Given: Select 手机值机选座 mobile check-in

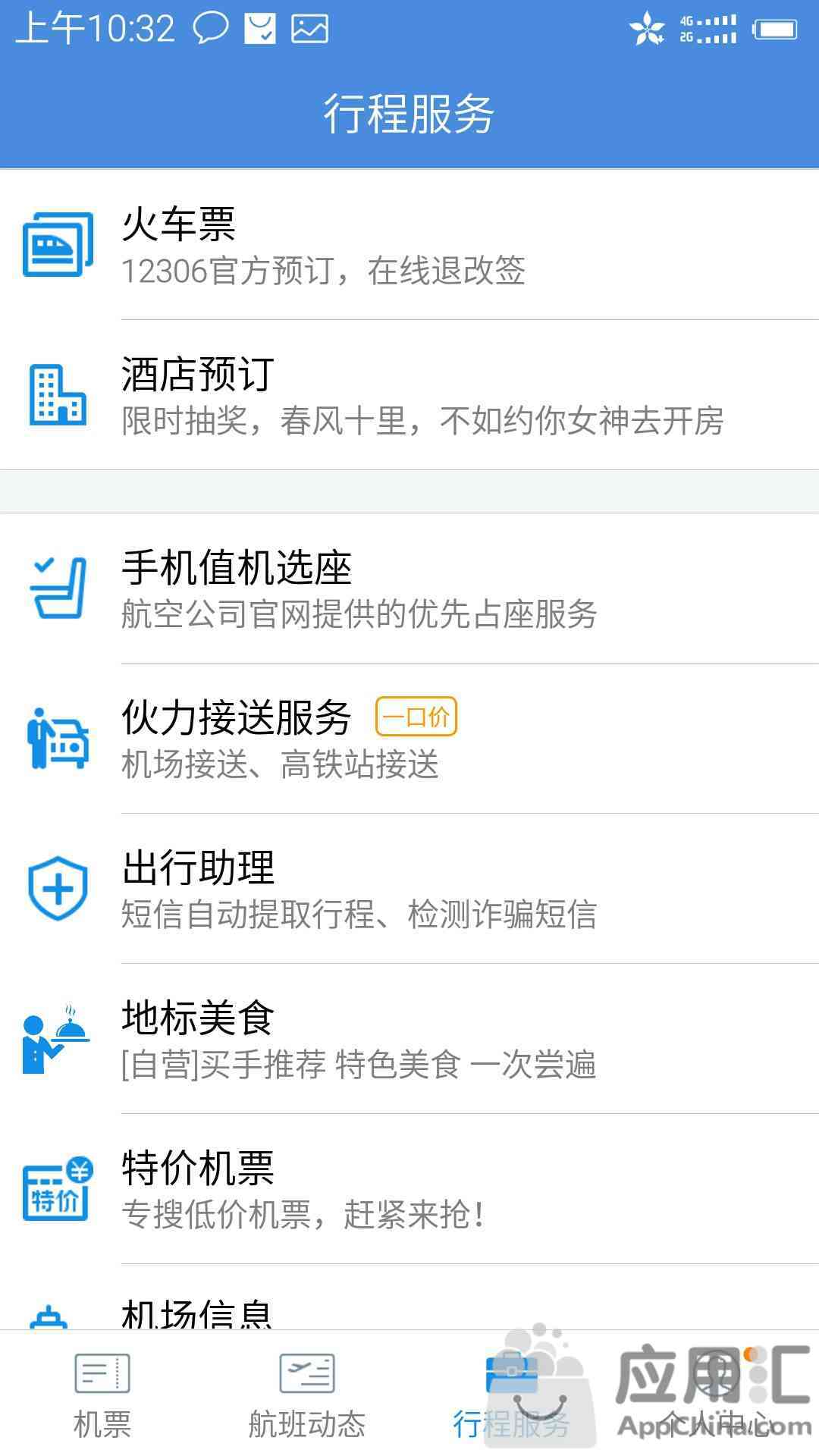Looking at the screenshot, I should point(409,588).
